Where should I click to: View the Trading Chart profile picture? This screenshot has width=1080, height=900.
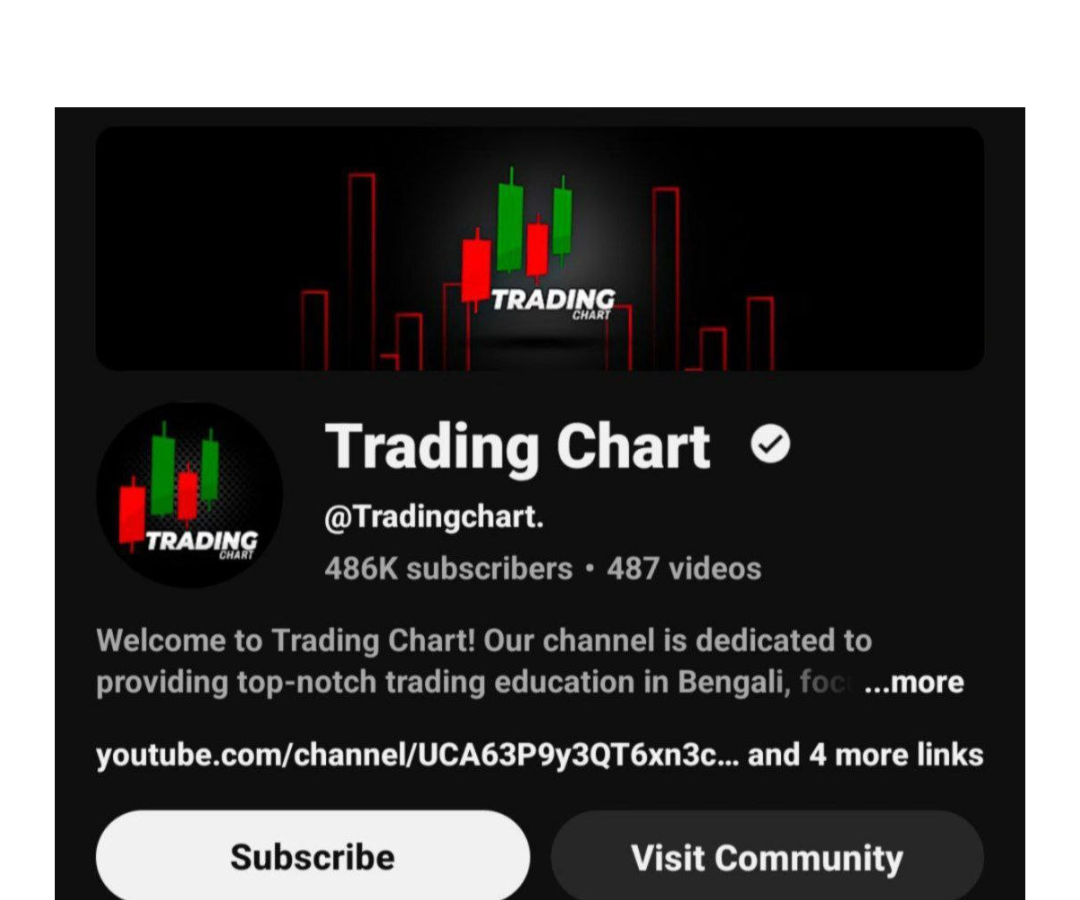(x=189, y=494)
